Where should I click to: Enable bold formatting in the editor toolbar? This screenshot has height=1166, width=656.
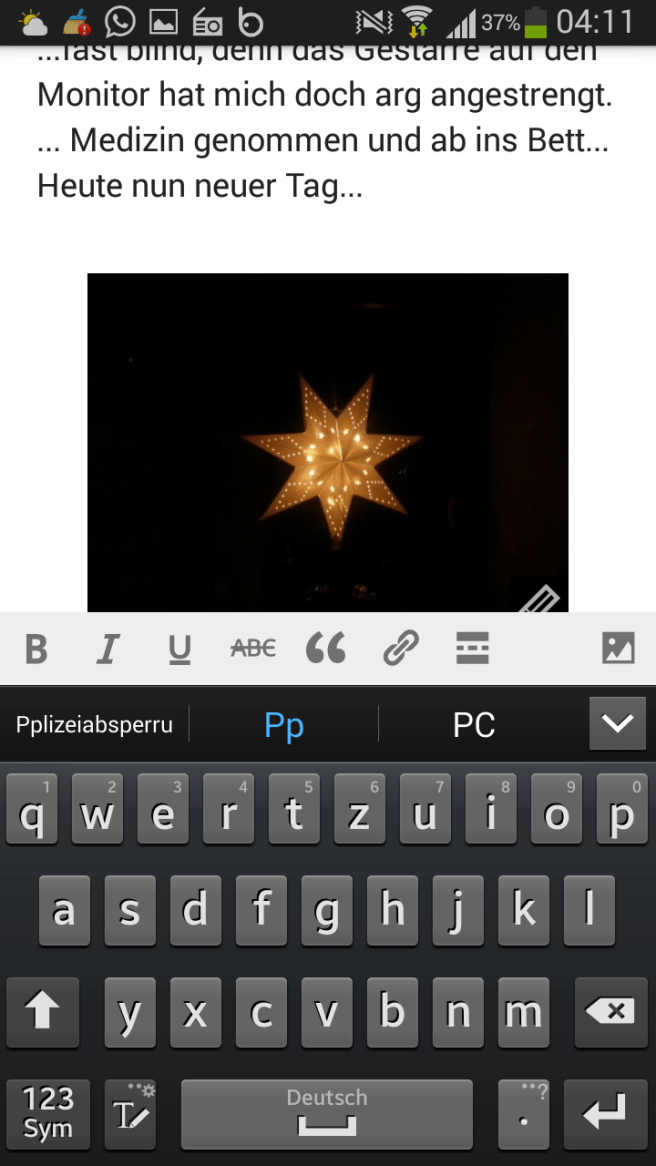point(37,649)
